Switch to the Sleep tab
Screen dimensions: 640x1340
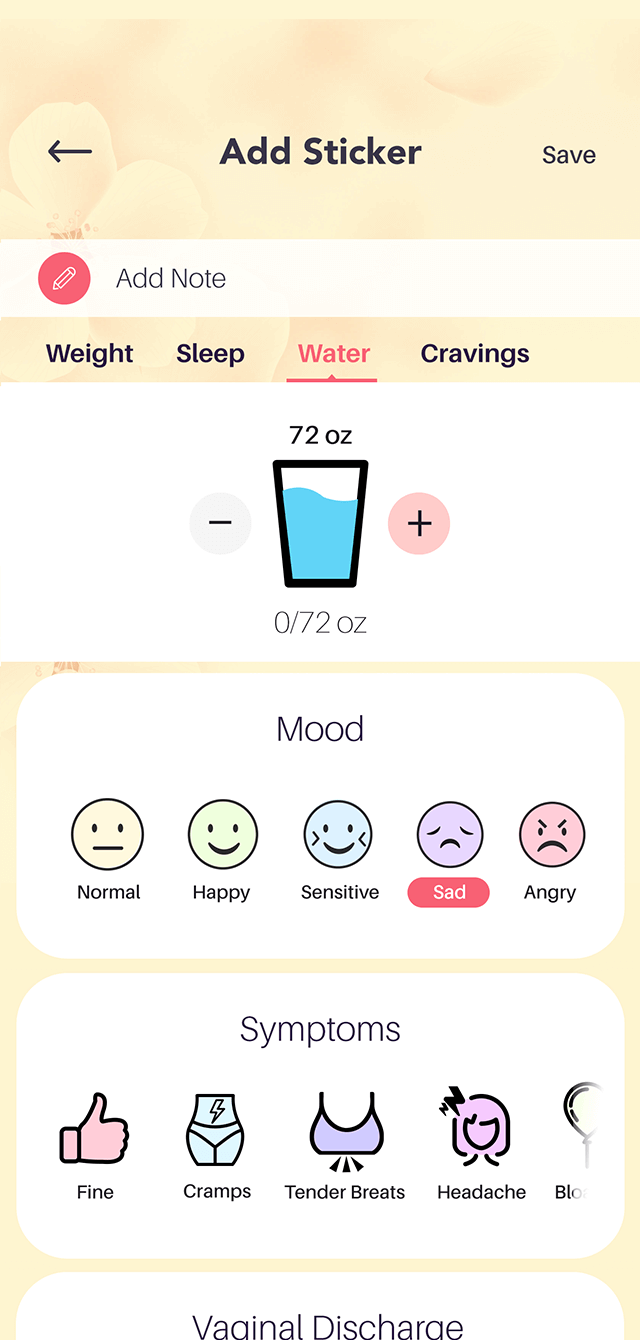[210, 353]
